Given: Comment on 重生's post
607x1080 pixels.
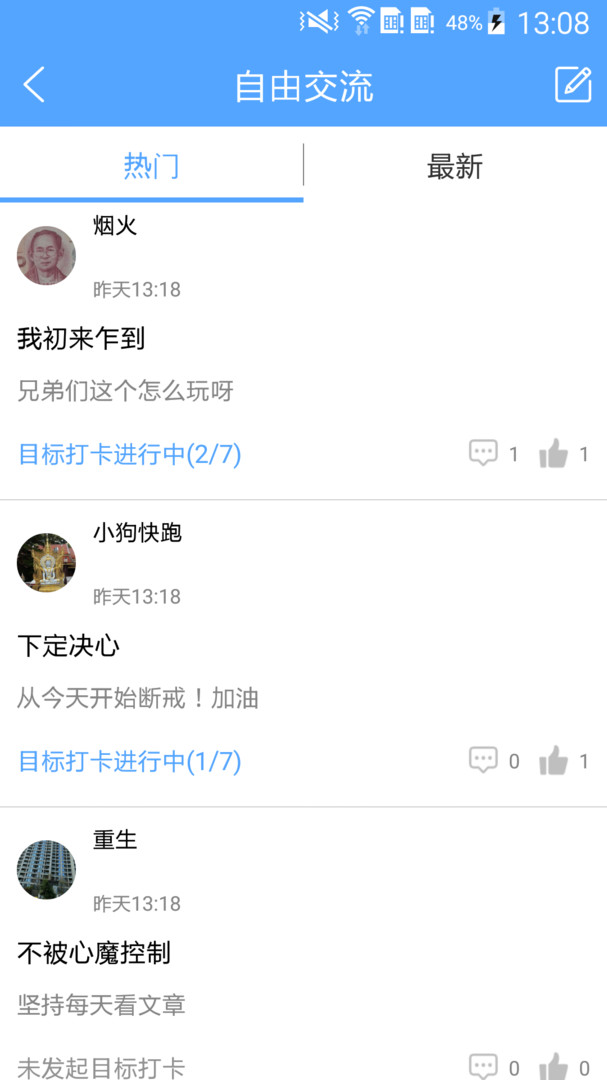Looking at the screenshot, I should 484,1066.
